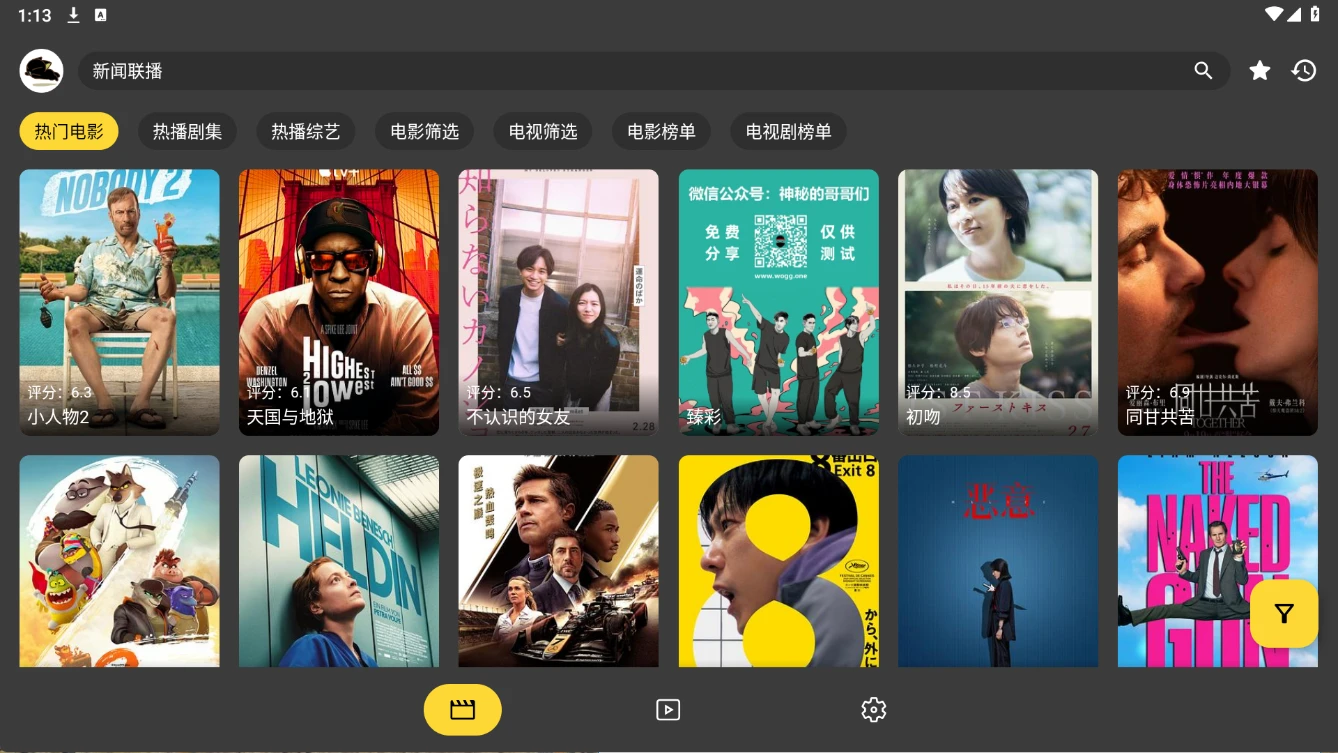Open the movie 天国与地狱
Screen dimensions: 1338x753
(x=339, y=302)
